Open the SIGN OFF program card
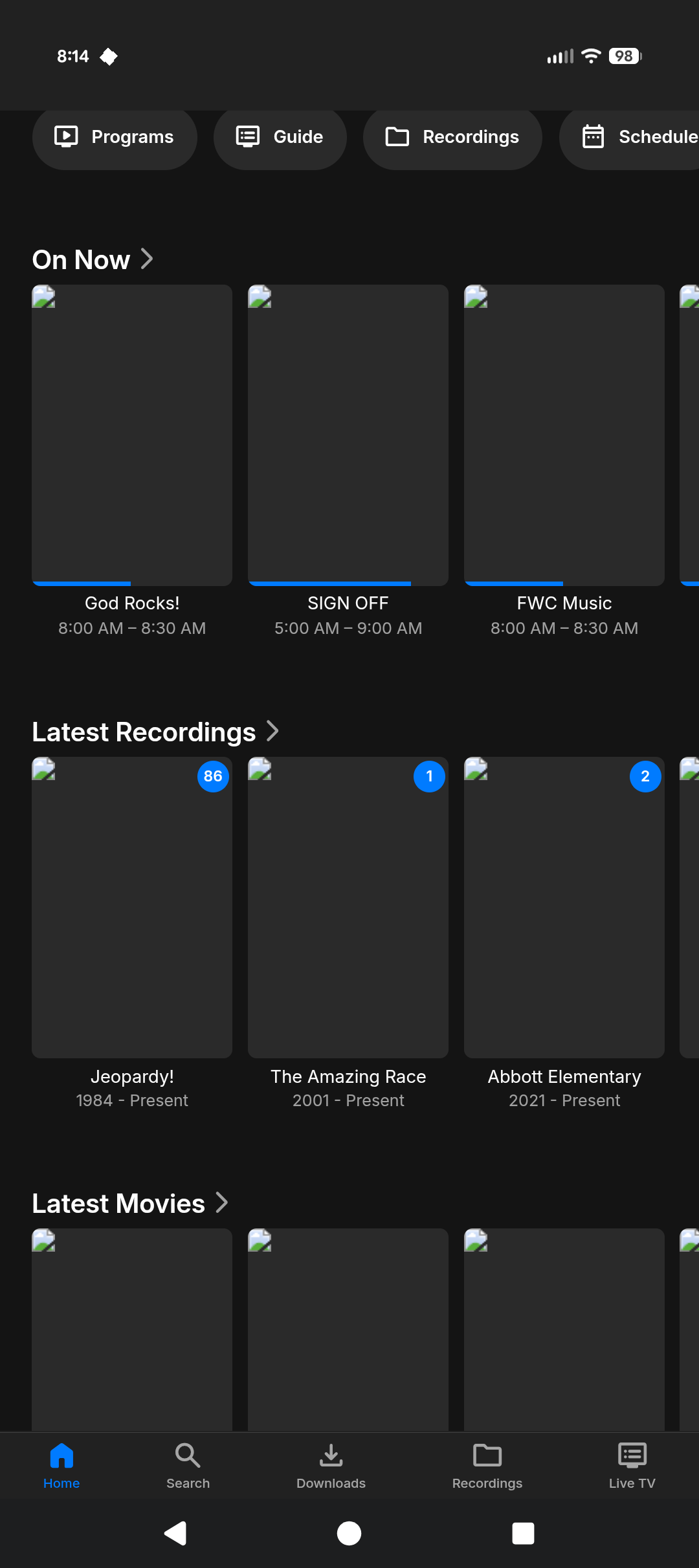The height and width of the screenshot is (1568, 699). [x=348, y=435]
